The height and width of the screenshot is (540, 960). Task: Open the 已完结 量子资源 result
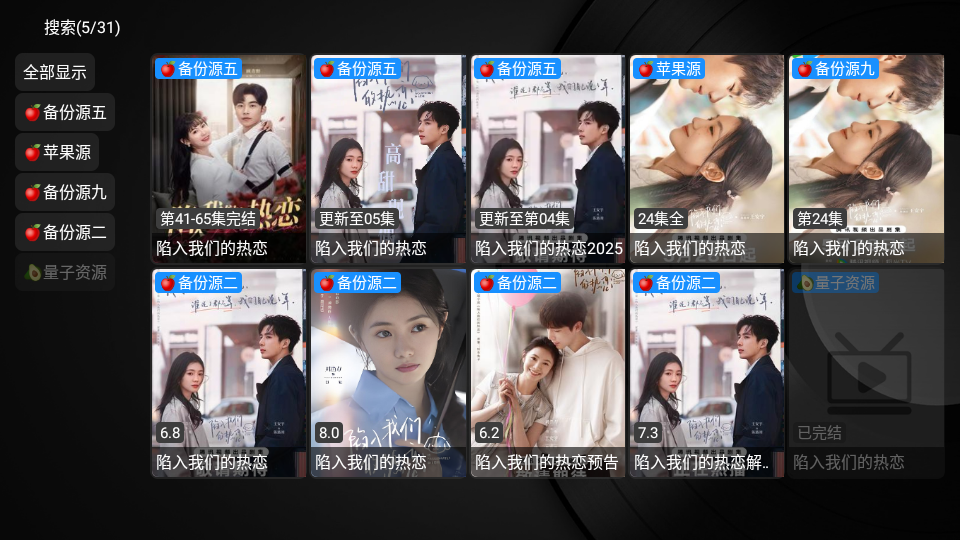865,372
